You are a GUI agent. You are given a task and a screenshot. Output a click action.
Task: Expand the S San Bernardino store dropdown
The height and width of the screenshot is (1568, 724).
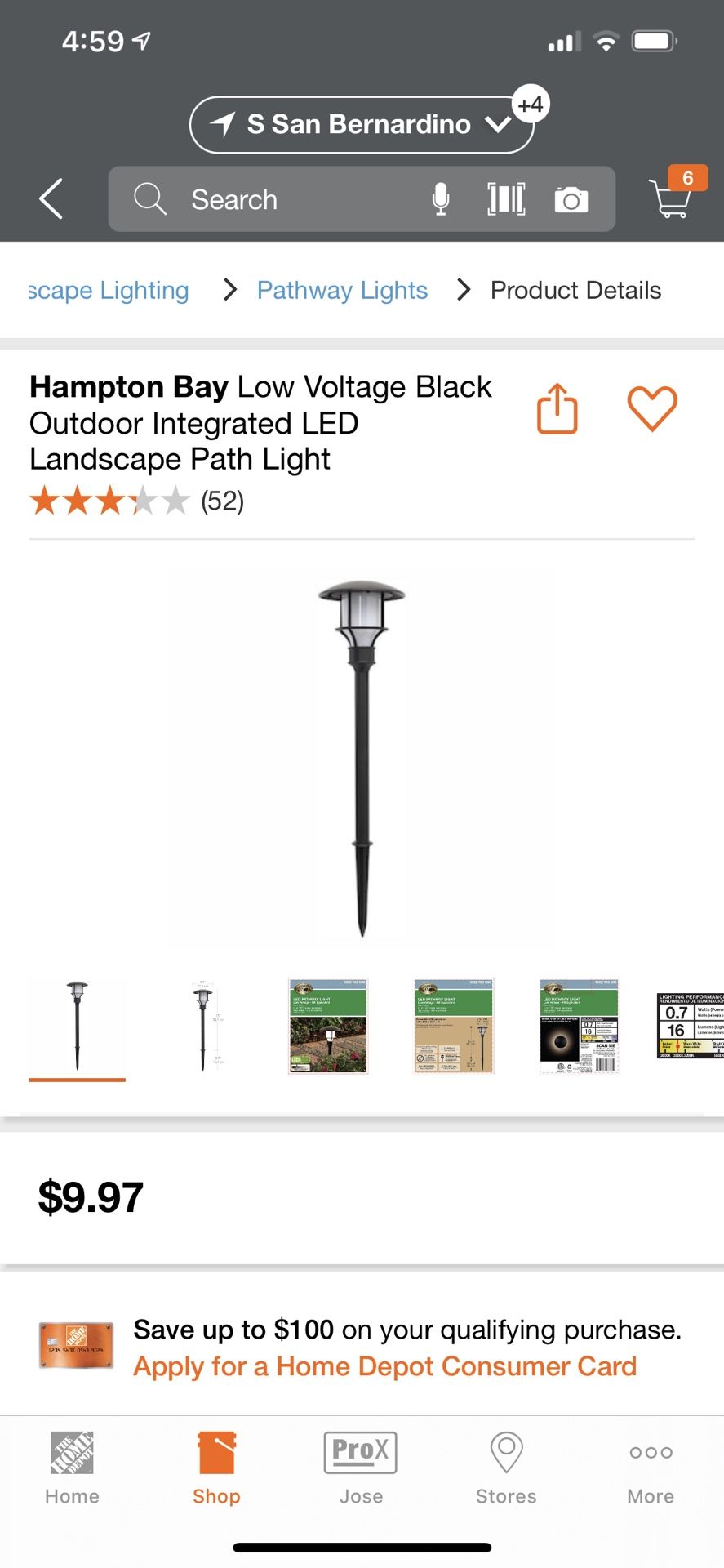click(498, 124)
